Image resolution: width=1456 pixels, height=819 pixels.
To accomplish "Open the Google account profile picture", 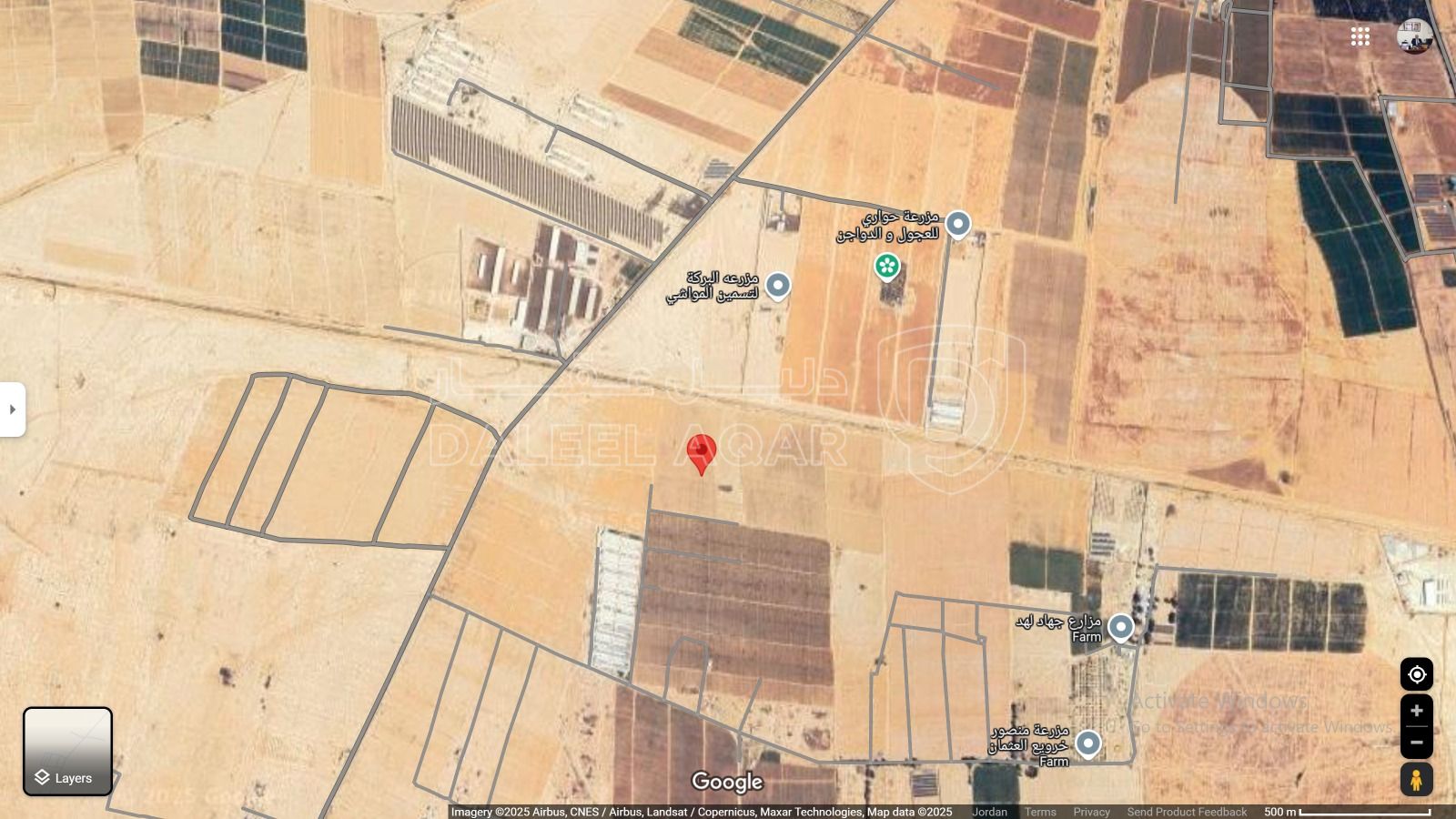I will (1414, 36).
